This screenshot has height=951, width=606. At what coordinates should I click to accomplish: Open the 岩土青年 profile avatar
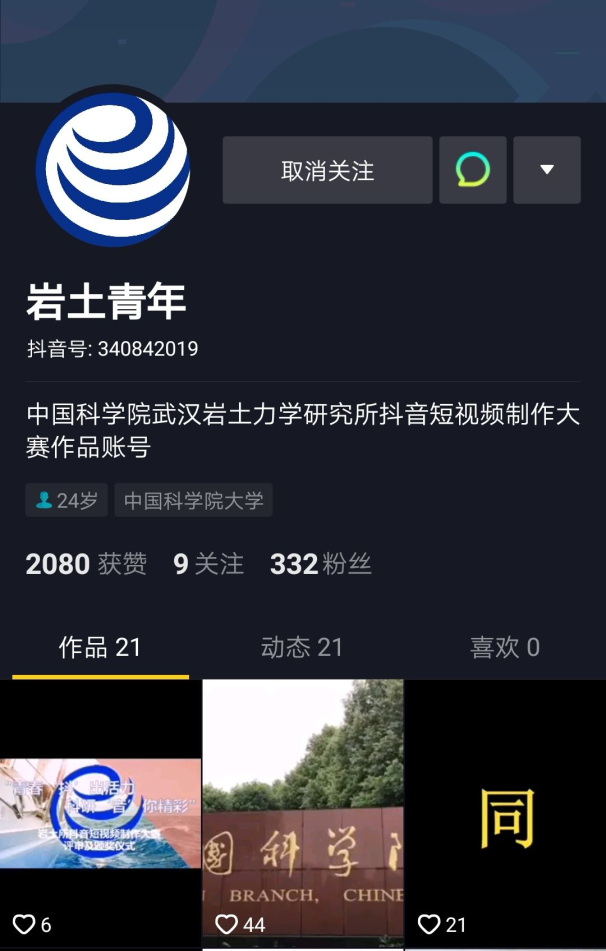pyautogui.click(x=113, y=168)
